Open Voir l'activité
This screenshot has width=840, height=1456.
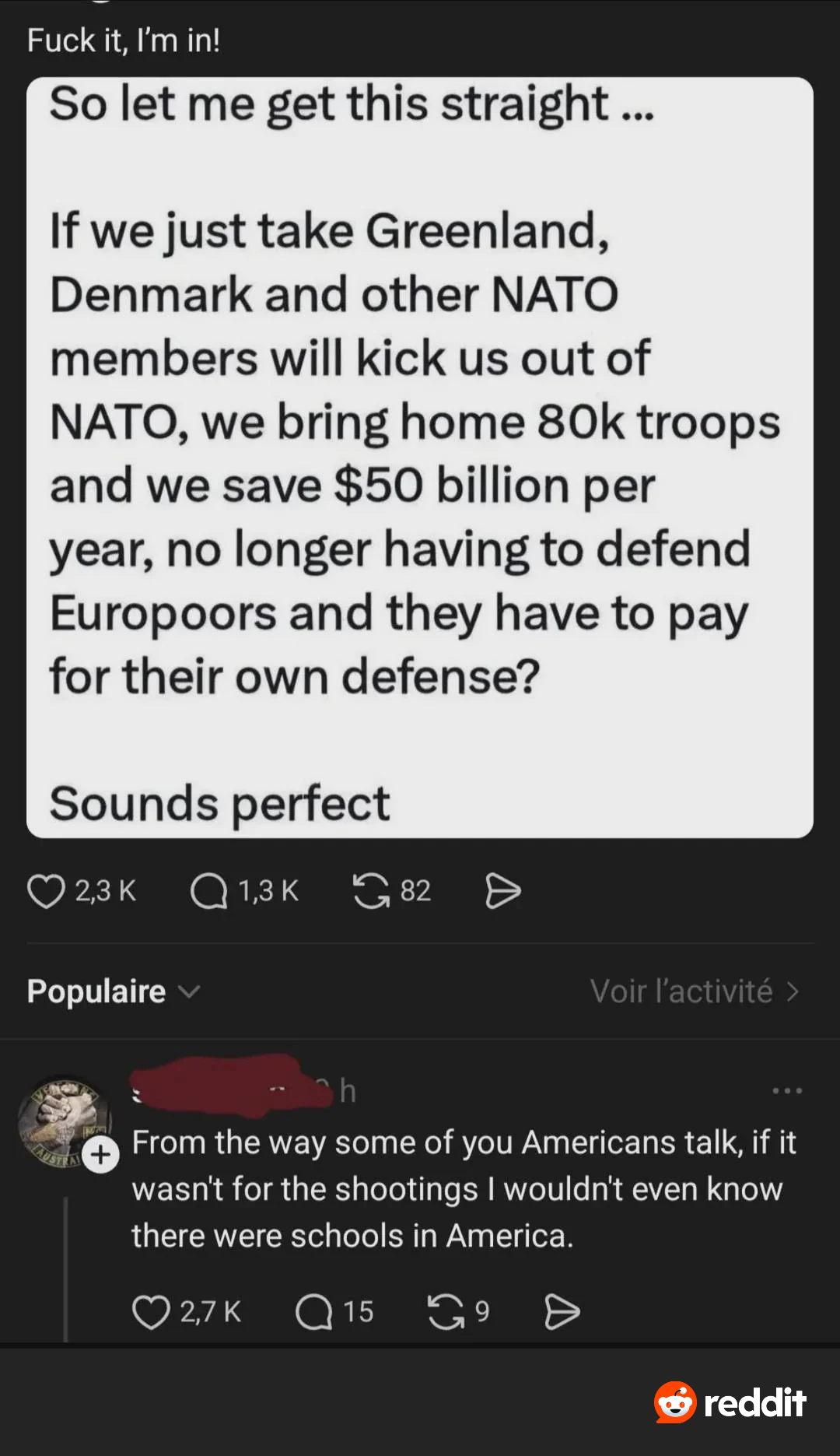coord(694,991)
